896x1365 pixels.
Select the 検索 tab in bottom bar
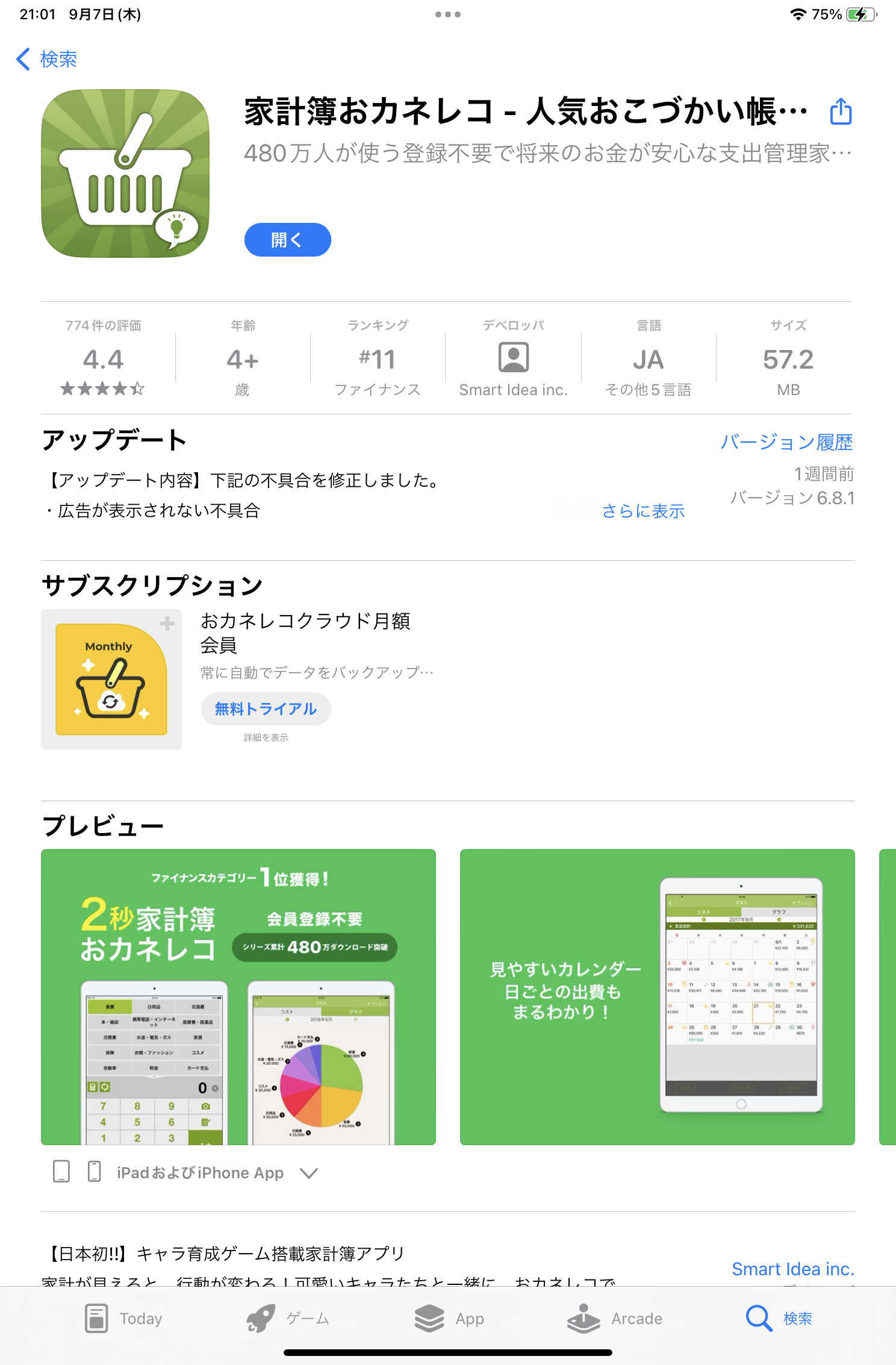(x=779, y=1319)
